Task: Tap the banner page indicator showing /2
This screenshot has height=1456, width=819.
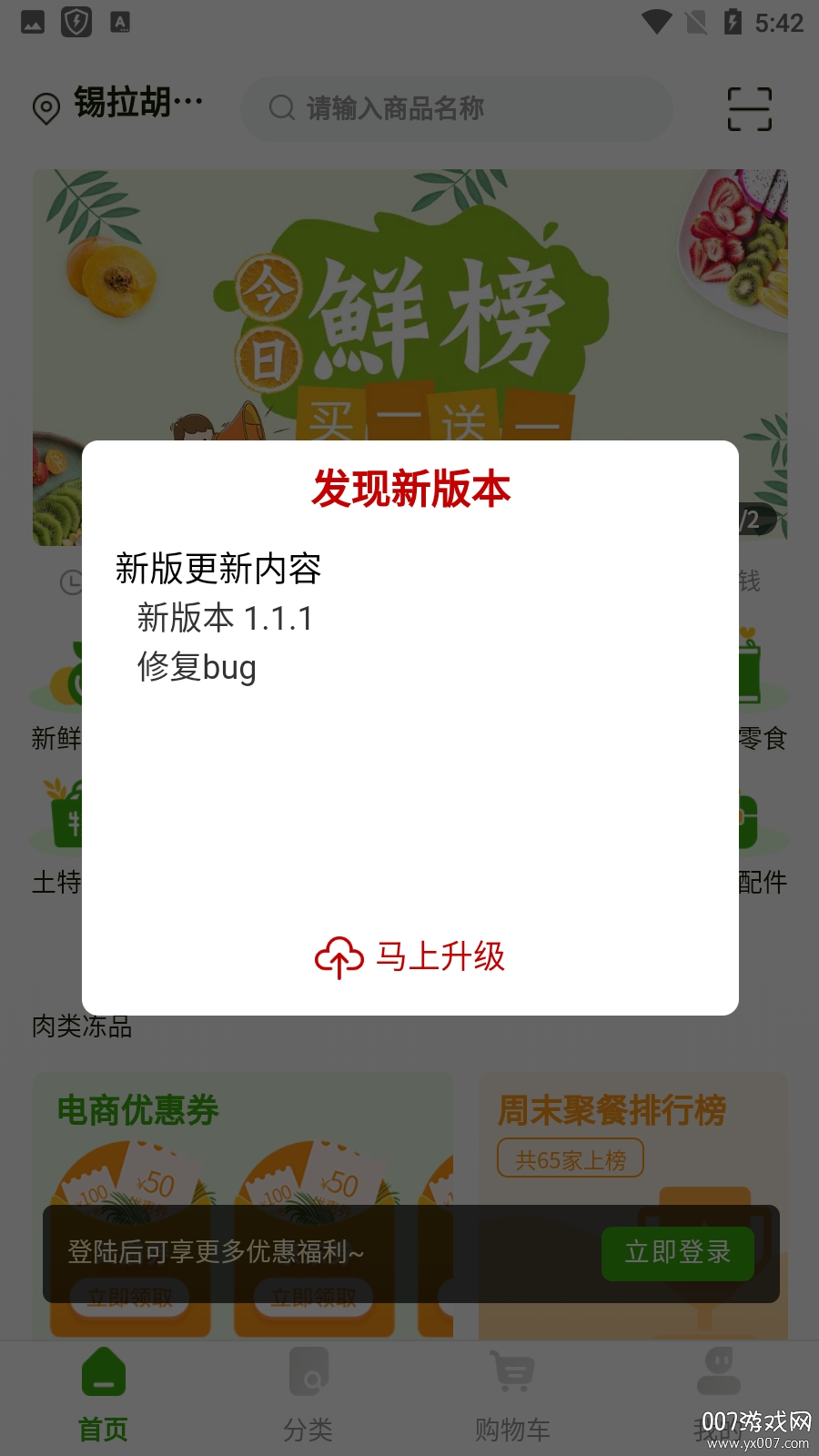Action: [x=748, y=520]
